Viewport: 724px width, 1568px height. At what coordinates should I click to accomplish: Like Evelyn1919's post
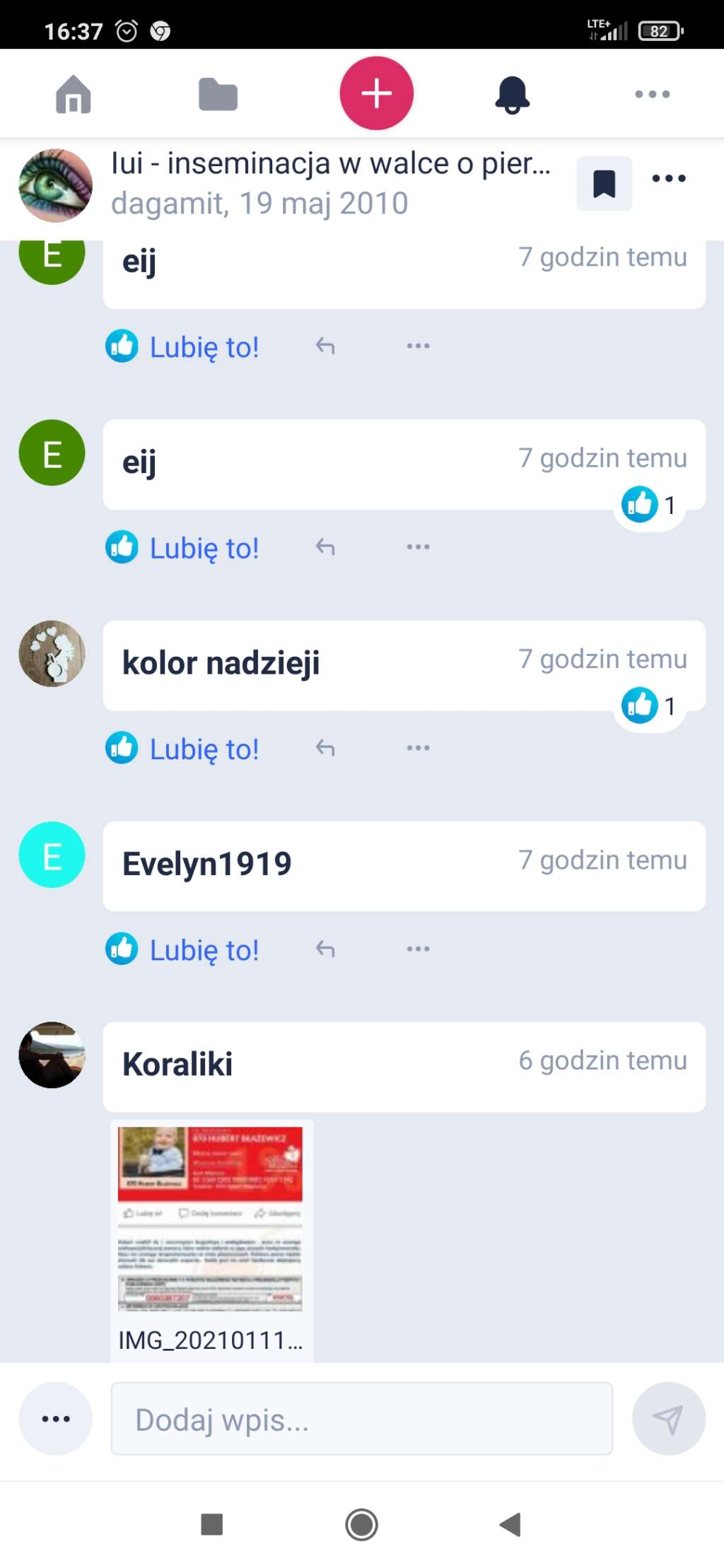[183, 949]
